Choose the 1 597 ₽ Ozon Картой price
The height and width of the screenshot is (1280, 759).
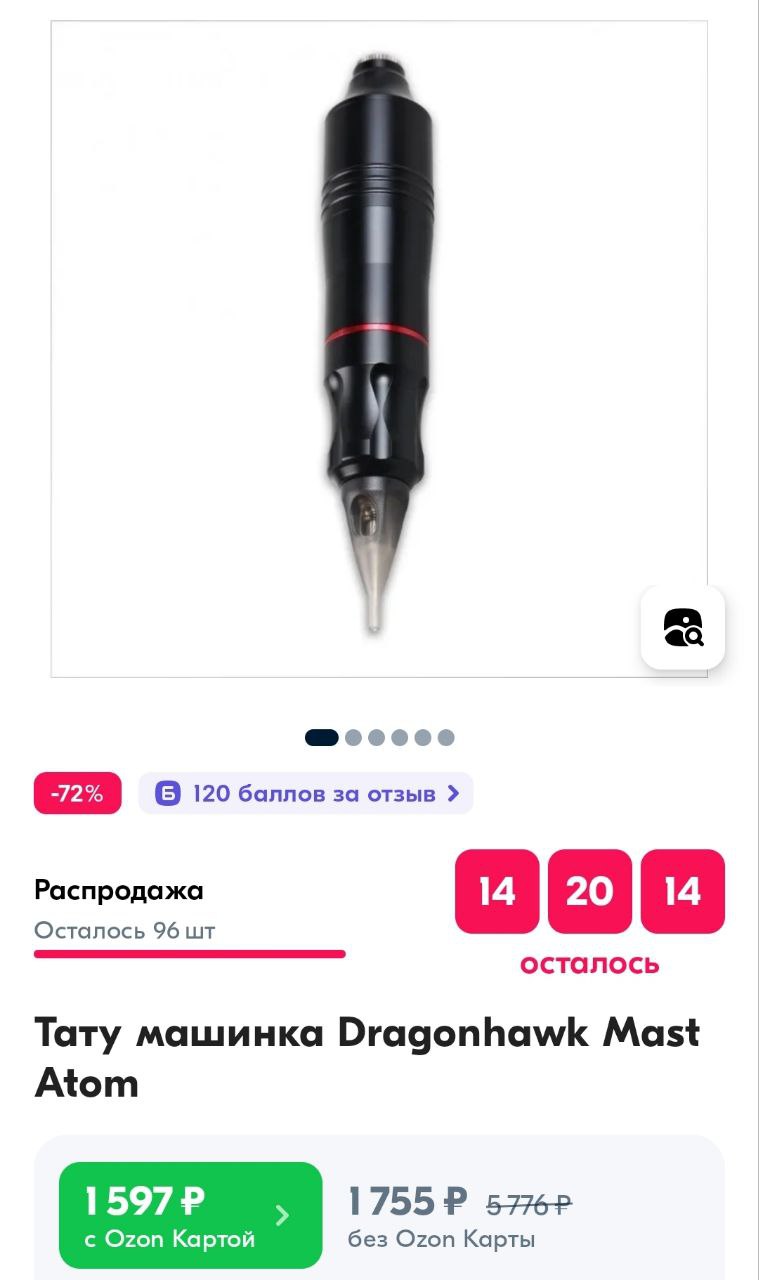pos(190,1215)
